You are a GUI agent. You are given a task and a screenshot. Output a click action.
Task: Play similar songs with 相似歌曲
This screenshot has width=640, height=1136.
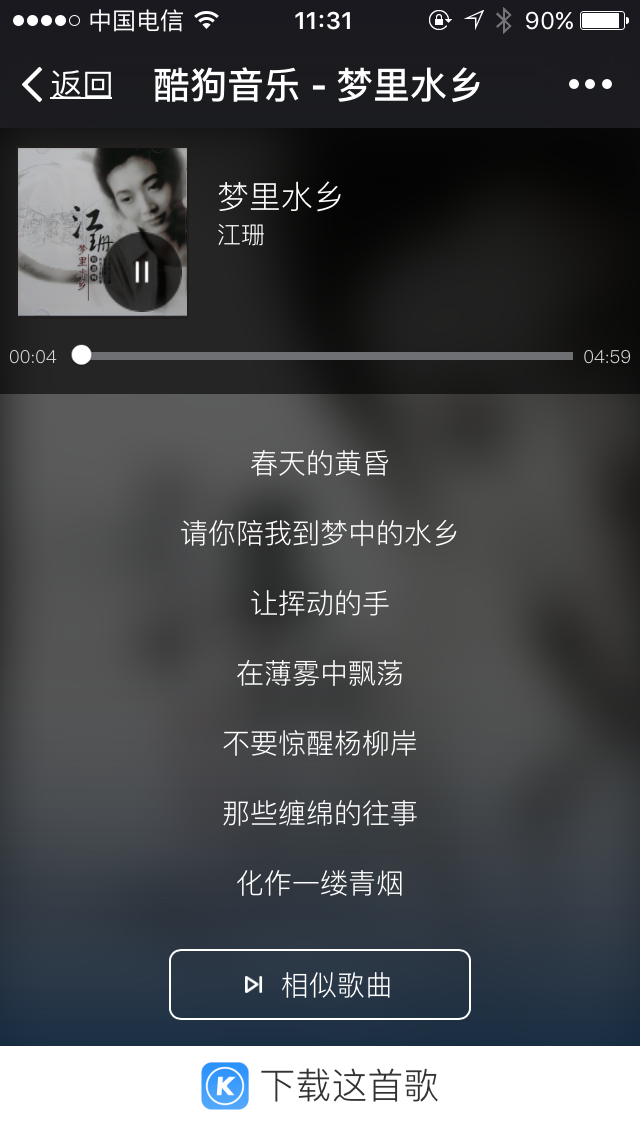tap(320, 985)
